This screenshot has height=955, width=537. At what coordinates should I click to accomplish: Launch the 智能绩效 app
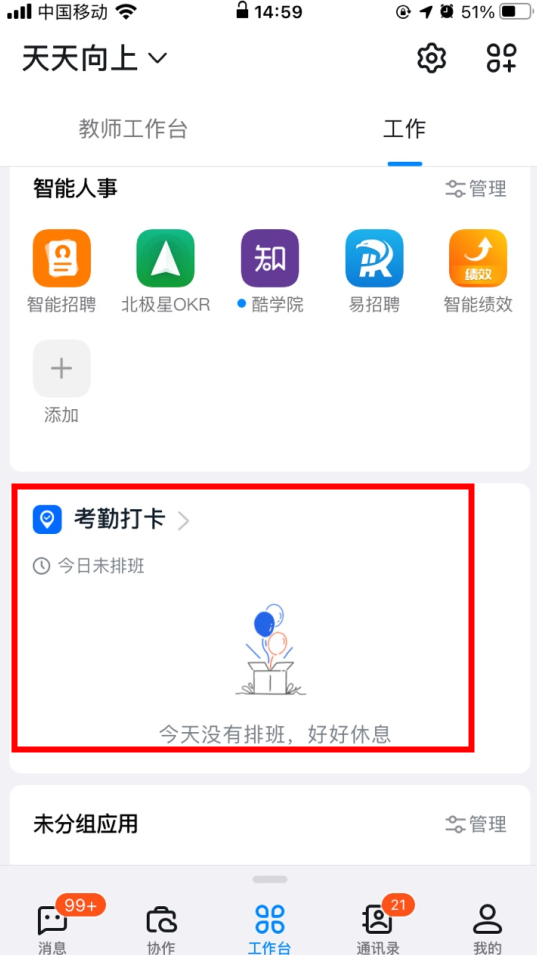click(478, 271)
